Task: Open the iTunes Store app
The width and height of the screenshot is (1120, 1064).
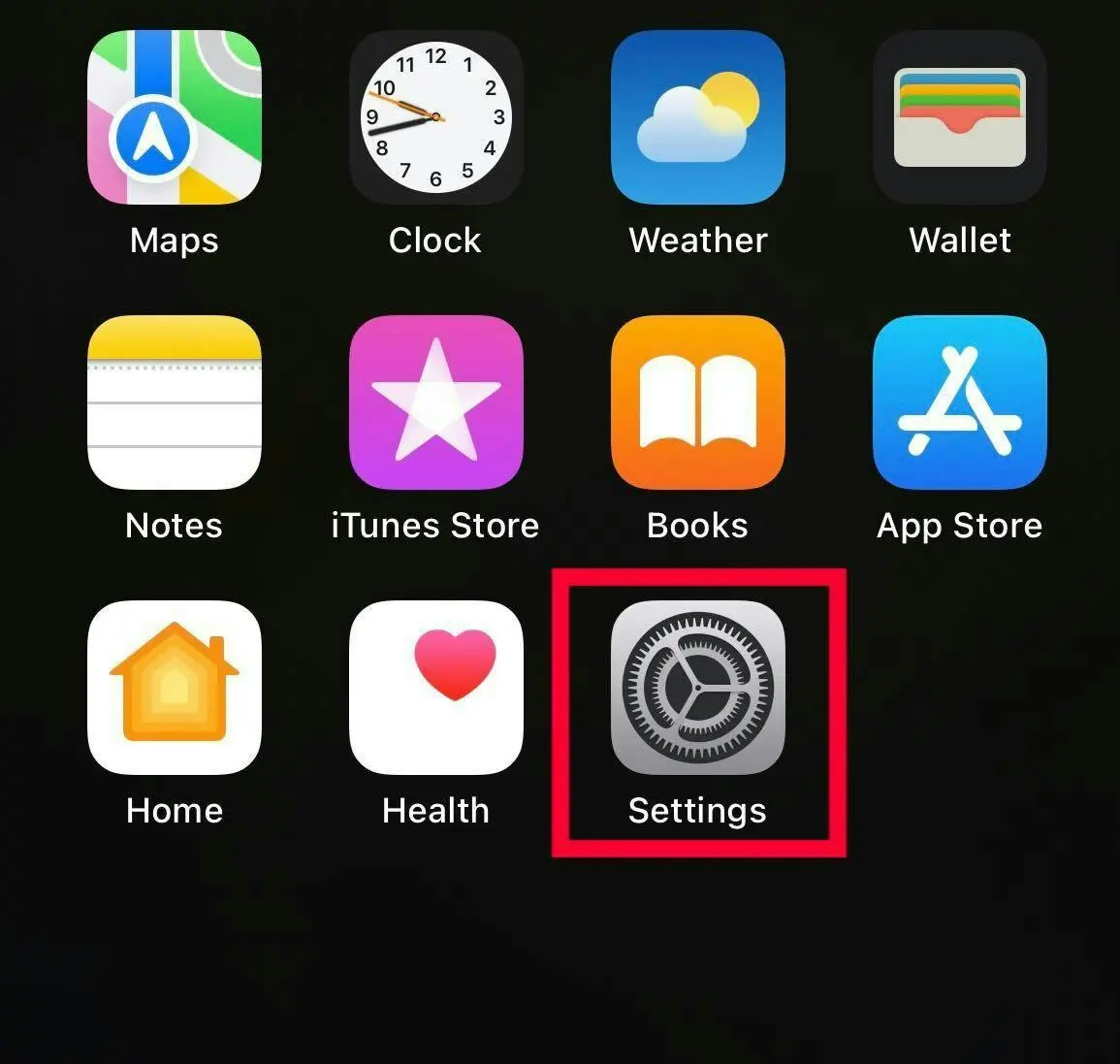Action: click(x=435, y=403)
